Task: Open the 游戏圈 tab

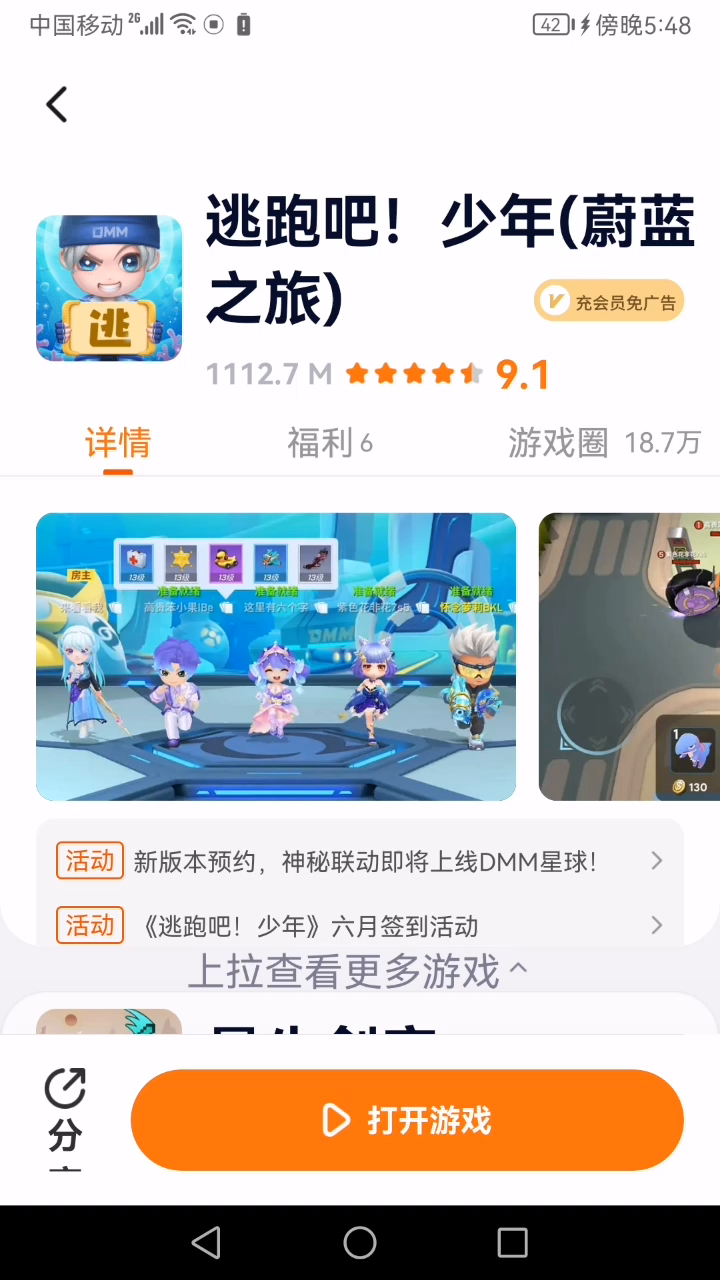Action: 603,443
